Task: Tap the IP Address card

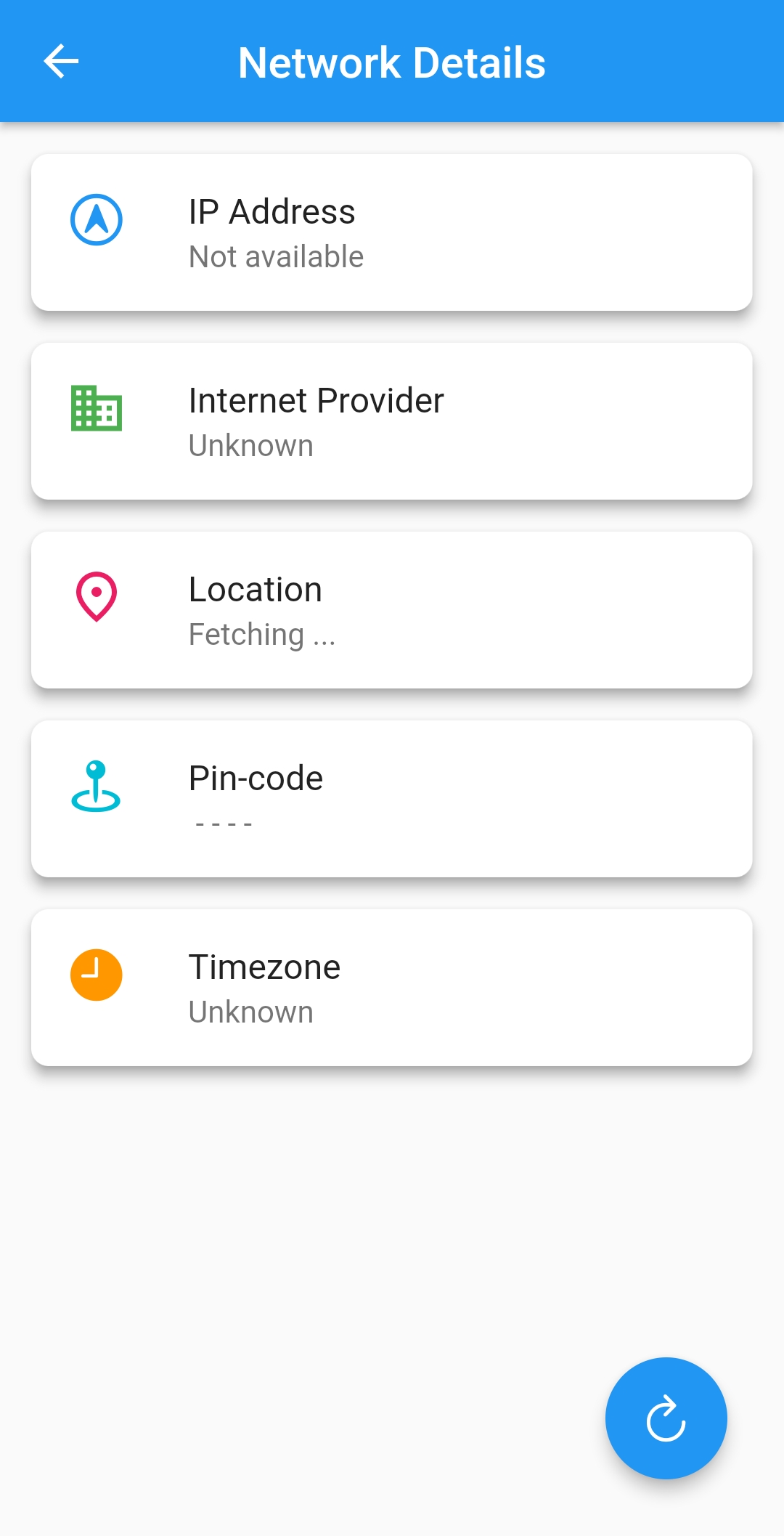Action: tap(392, 232)
